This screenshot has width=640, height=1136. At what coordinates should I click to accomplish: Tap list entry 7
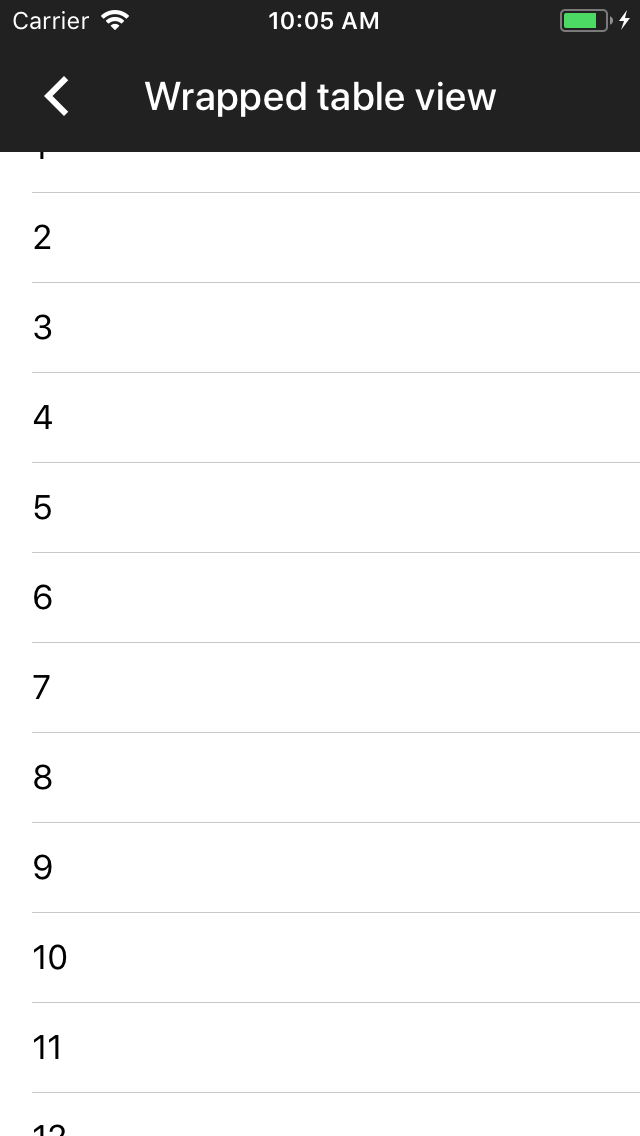coord(320,688)
